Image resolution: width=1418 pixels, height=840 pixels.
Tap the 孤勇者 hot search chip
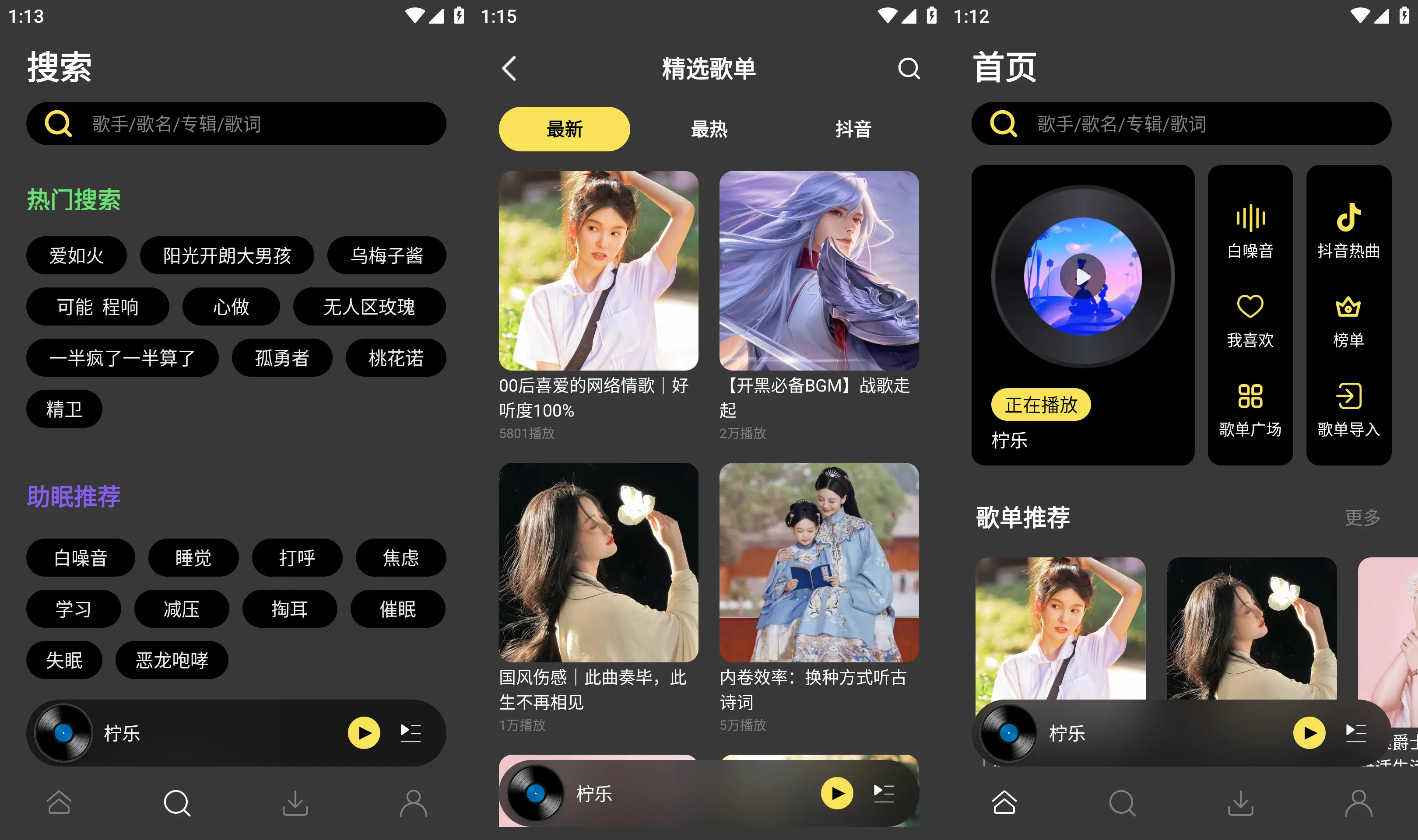coord(282,358)
